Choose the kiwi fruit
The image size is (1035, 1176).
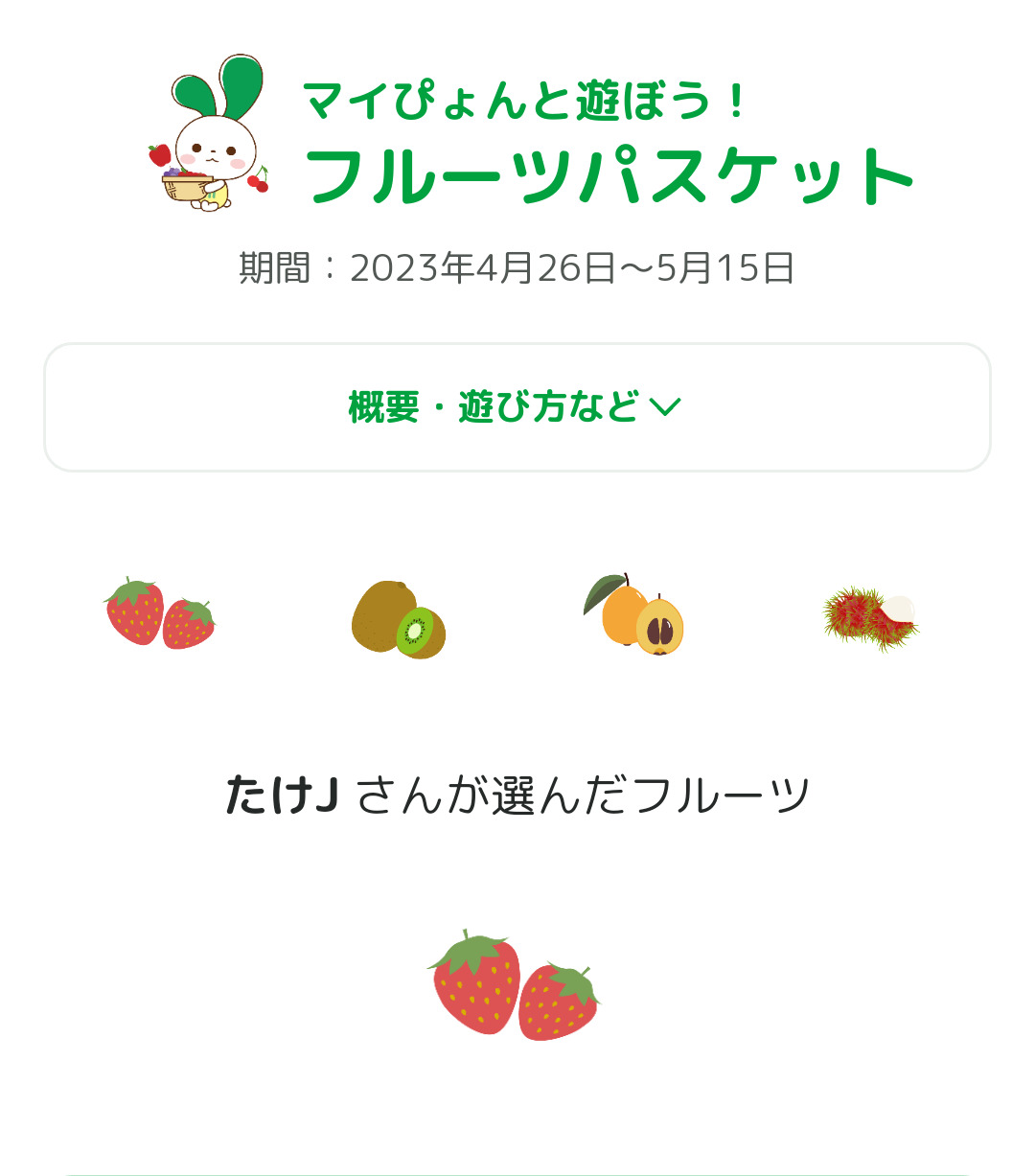click(x=399, y=619)
